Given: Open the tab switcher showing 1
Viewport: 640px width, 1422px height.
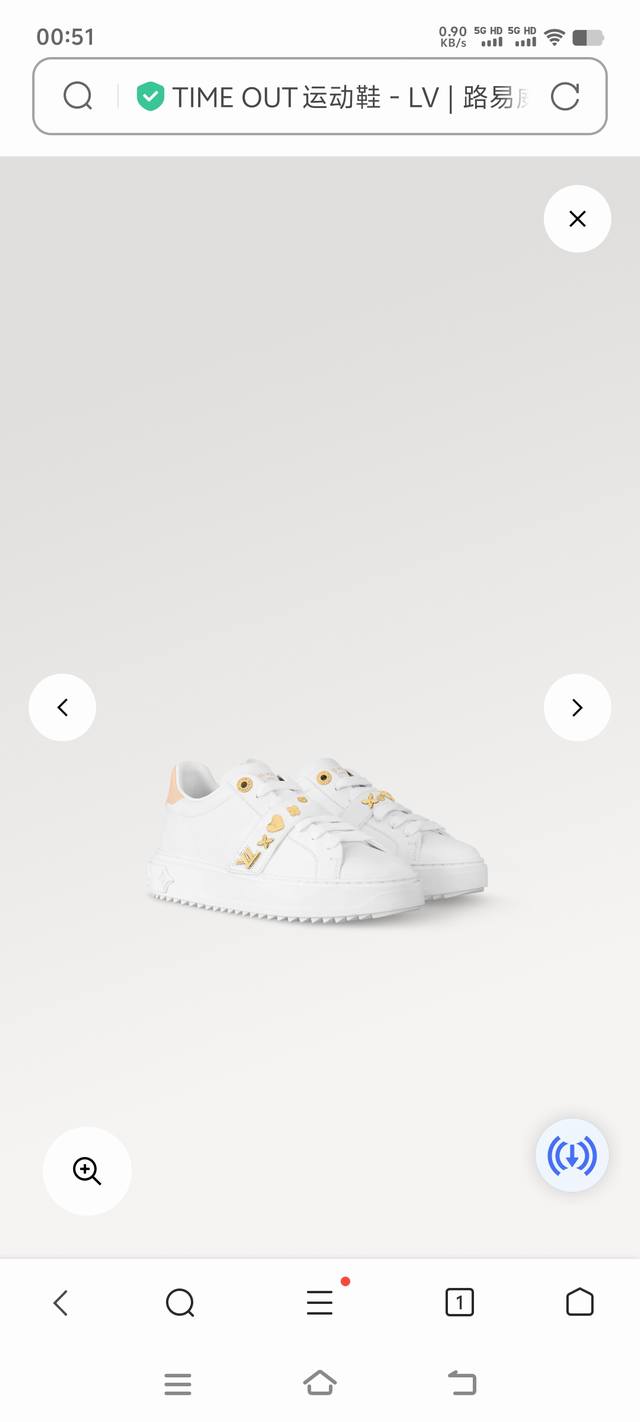Looking at the screenshot, I should pos(459,1302).
